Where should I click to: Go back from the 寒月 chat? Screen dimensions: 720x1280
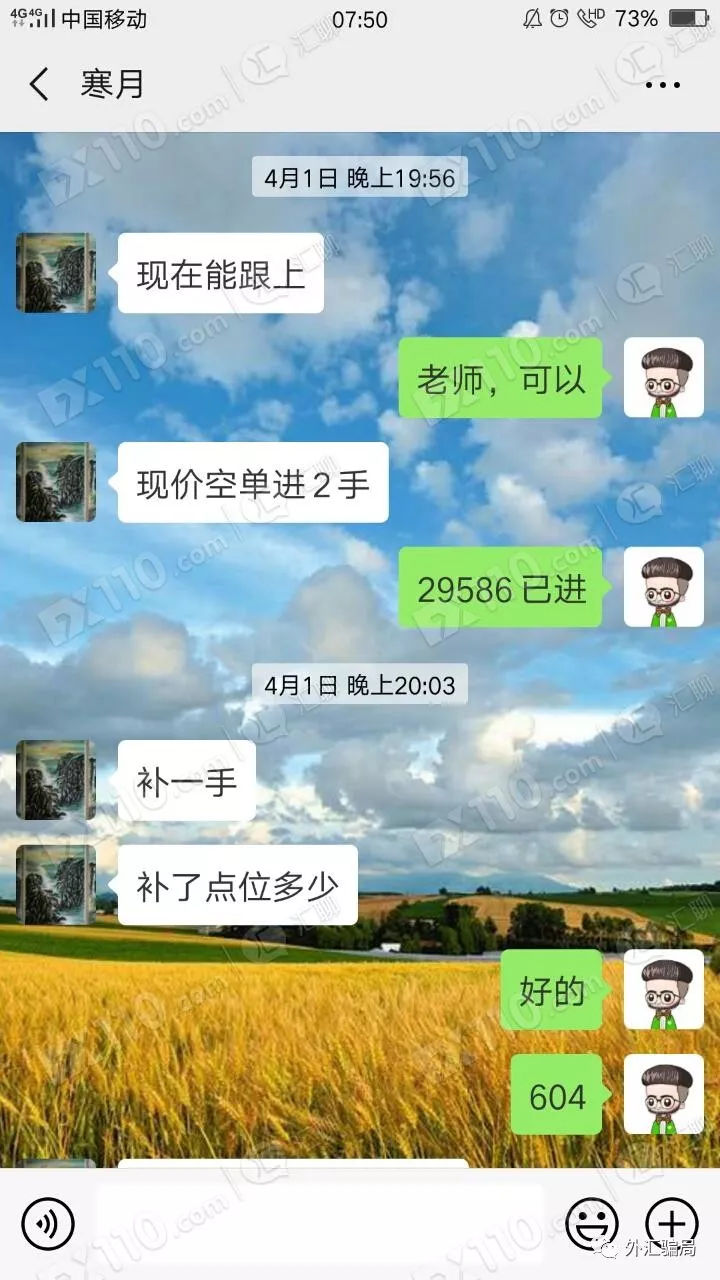click(x=39, y=85)
